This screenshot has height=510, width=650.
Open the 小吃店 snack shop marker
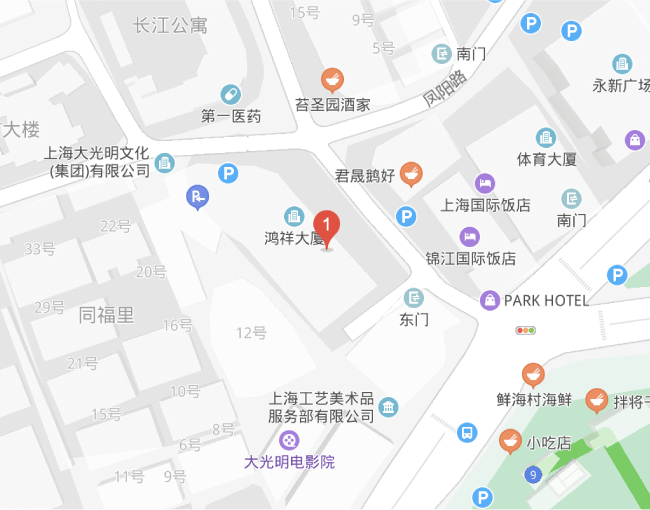tap(510, 442)
